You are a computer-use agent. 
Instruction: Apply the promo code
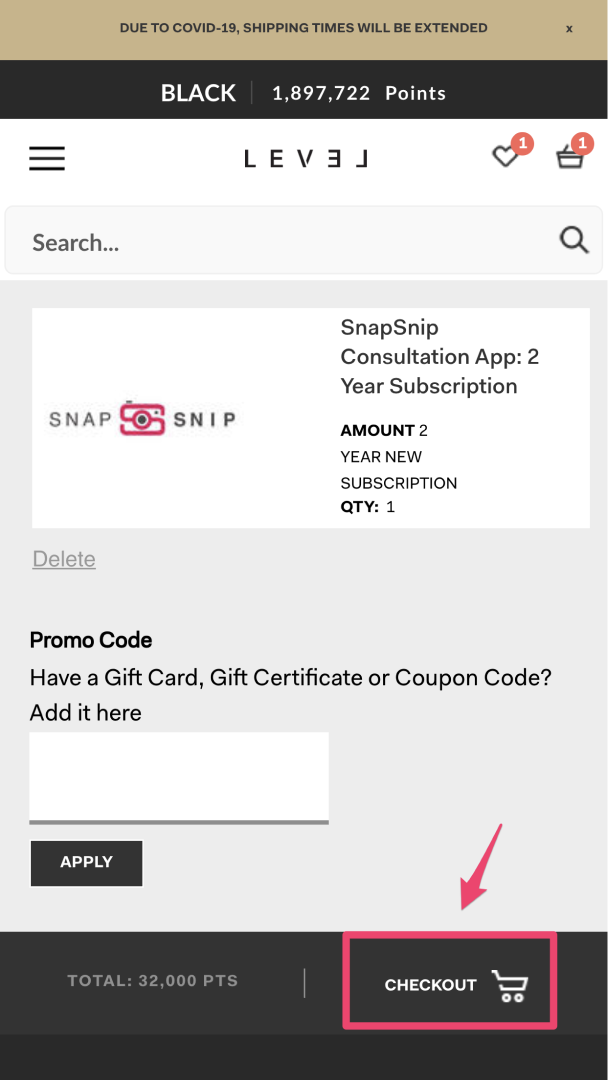87,862
